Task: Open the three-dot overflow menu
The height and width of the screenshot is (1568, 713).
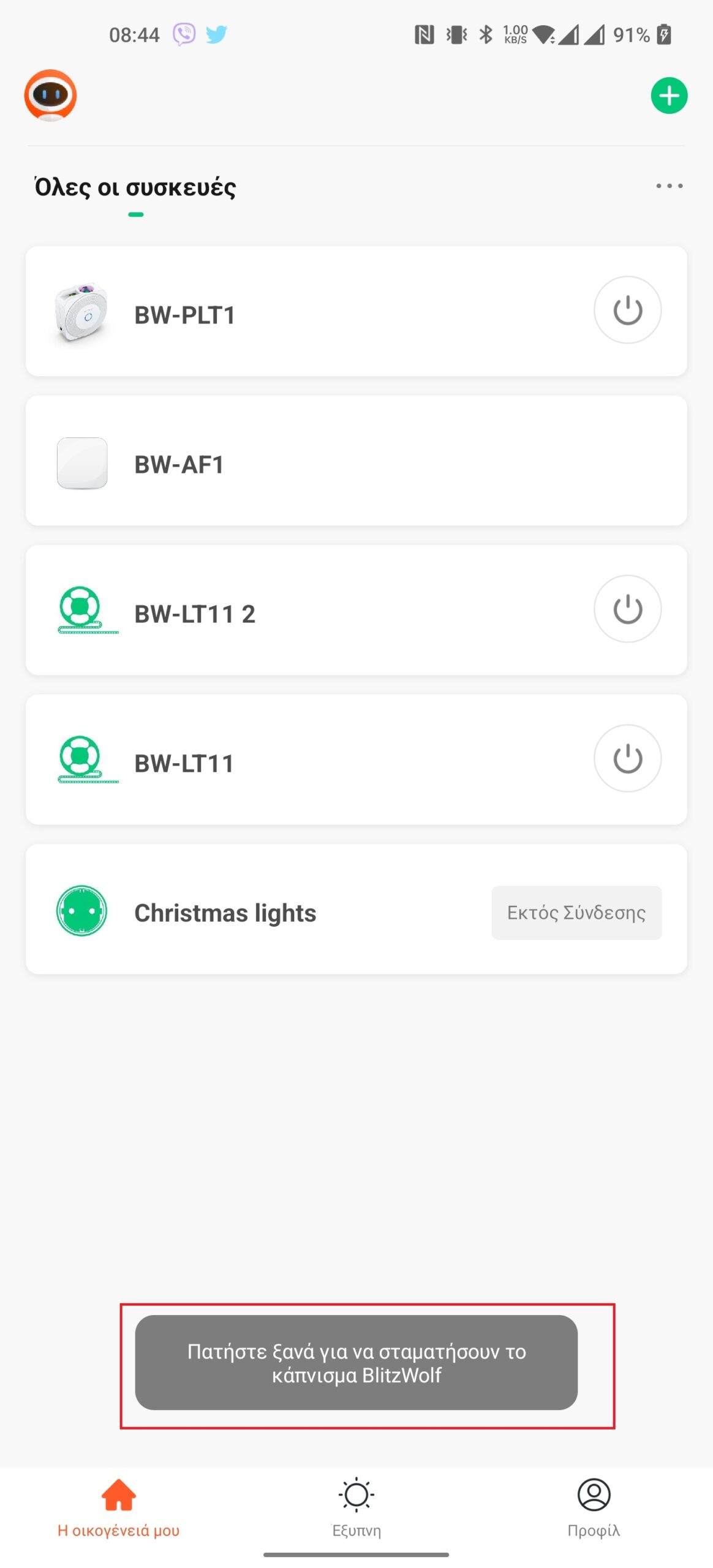Action: click(669, 186)
